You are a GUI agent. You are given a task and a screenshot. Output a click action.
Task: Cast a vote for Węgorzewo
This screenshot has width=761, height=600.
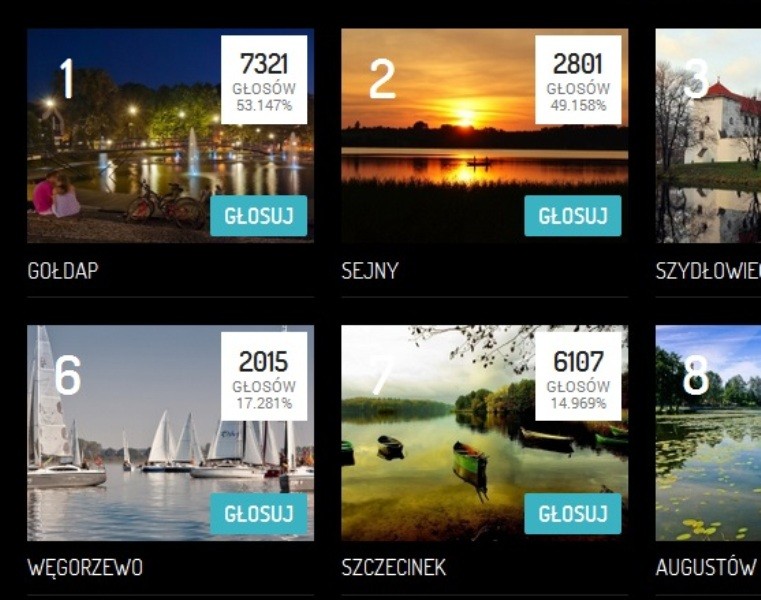258,514
